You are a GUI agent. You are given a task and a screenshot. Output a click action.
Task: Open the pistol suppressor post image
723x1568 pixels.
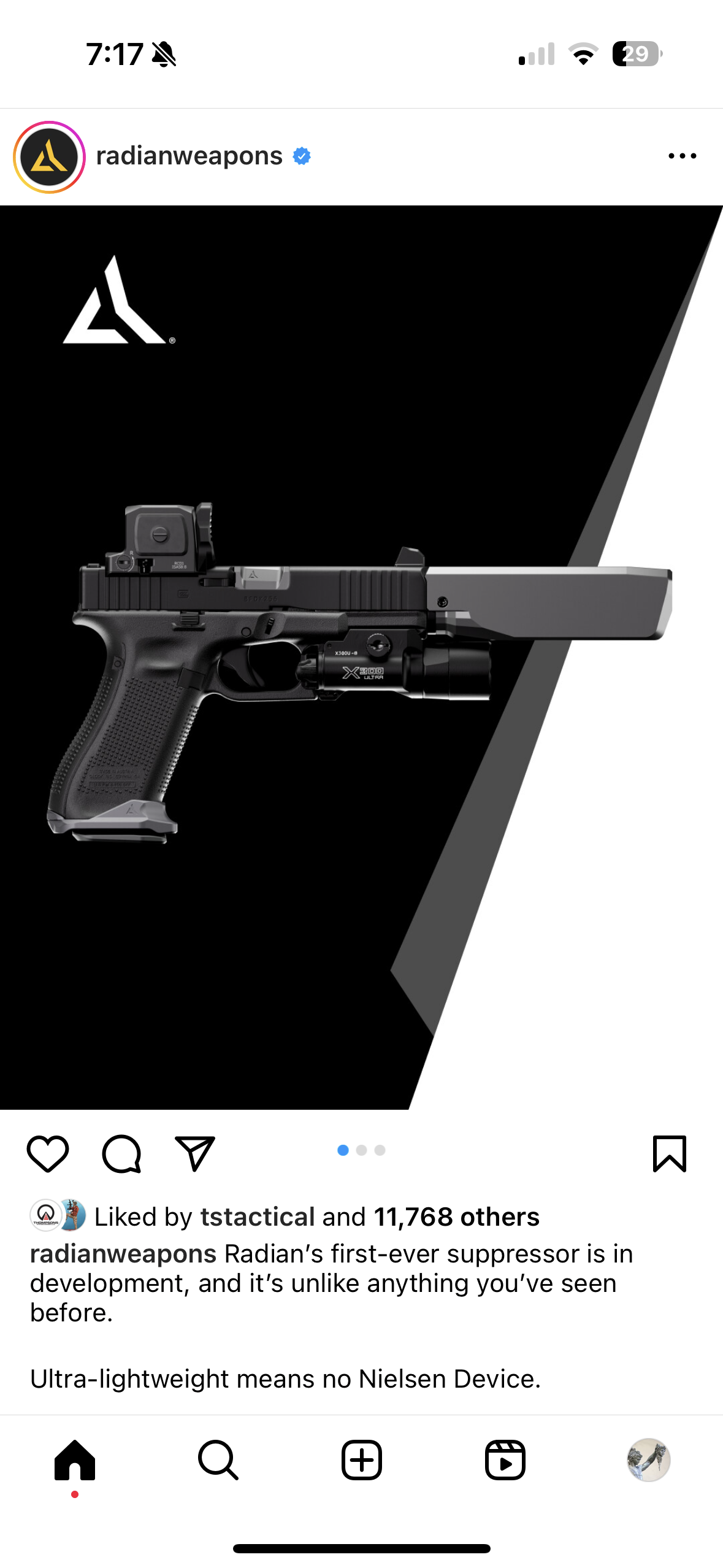point(362,658)
